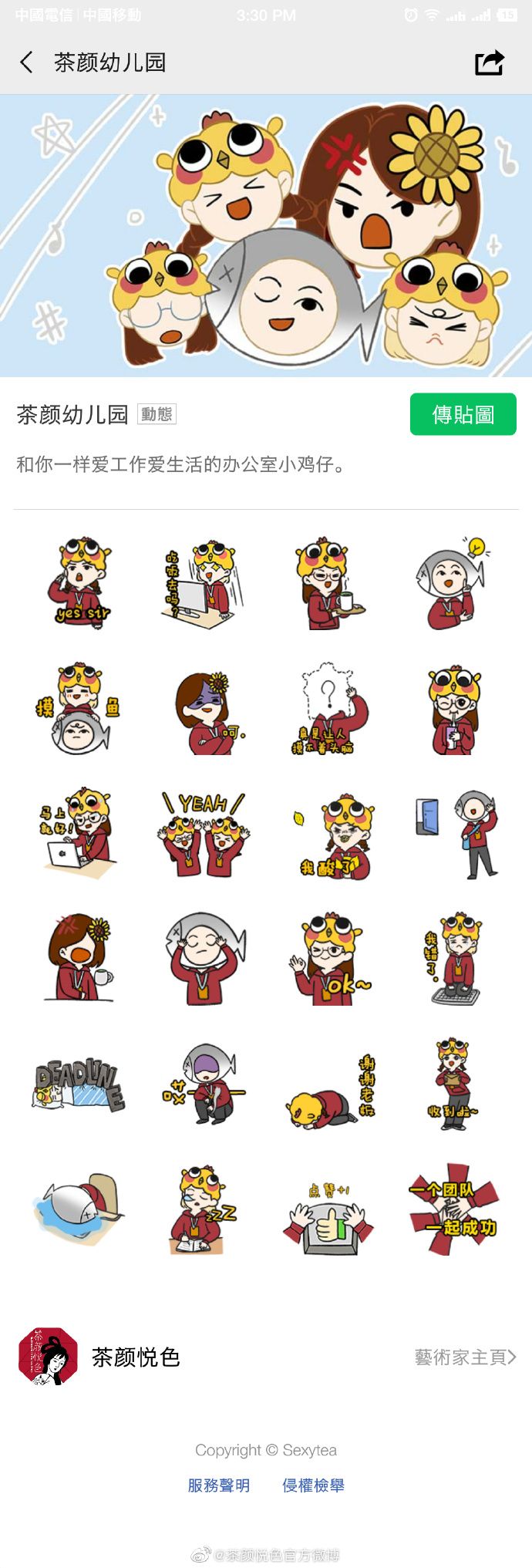Preview the sleeping zZ sticker
The image size is (532, 1568).
pyautogui.click(x=202, y=1209)
